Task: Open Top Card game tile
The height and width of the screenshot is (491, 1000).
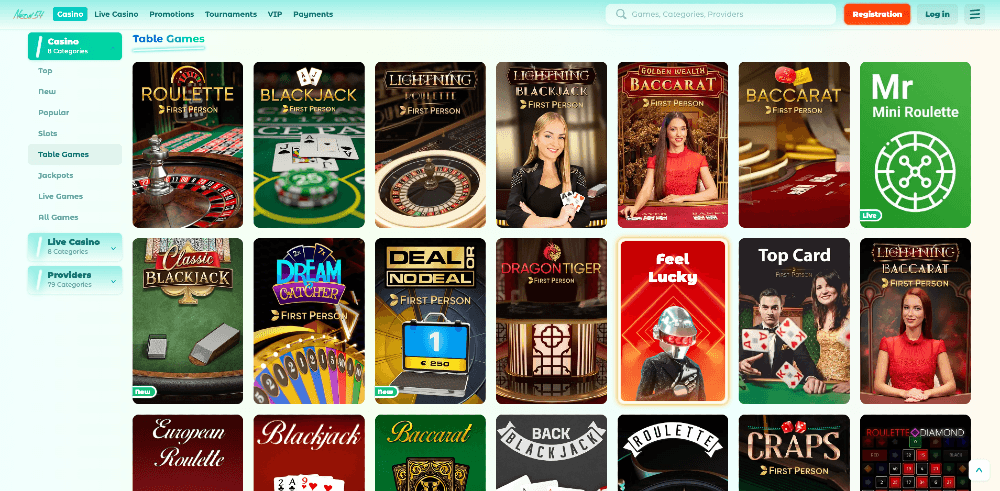Action: click(793, 320)
